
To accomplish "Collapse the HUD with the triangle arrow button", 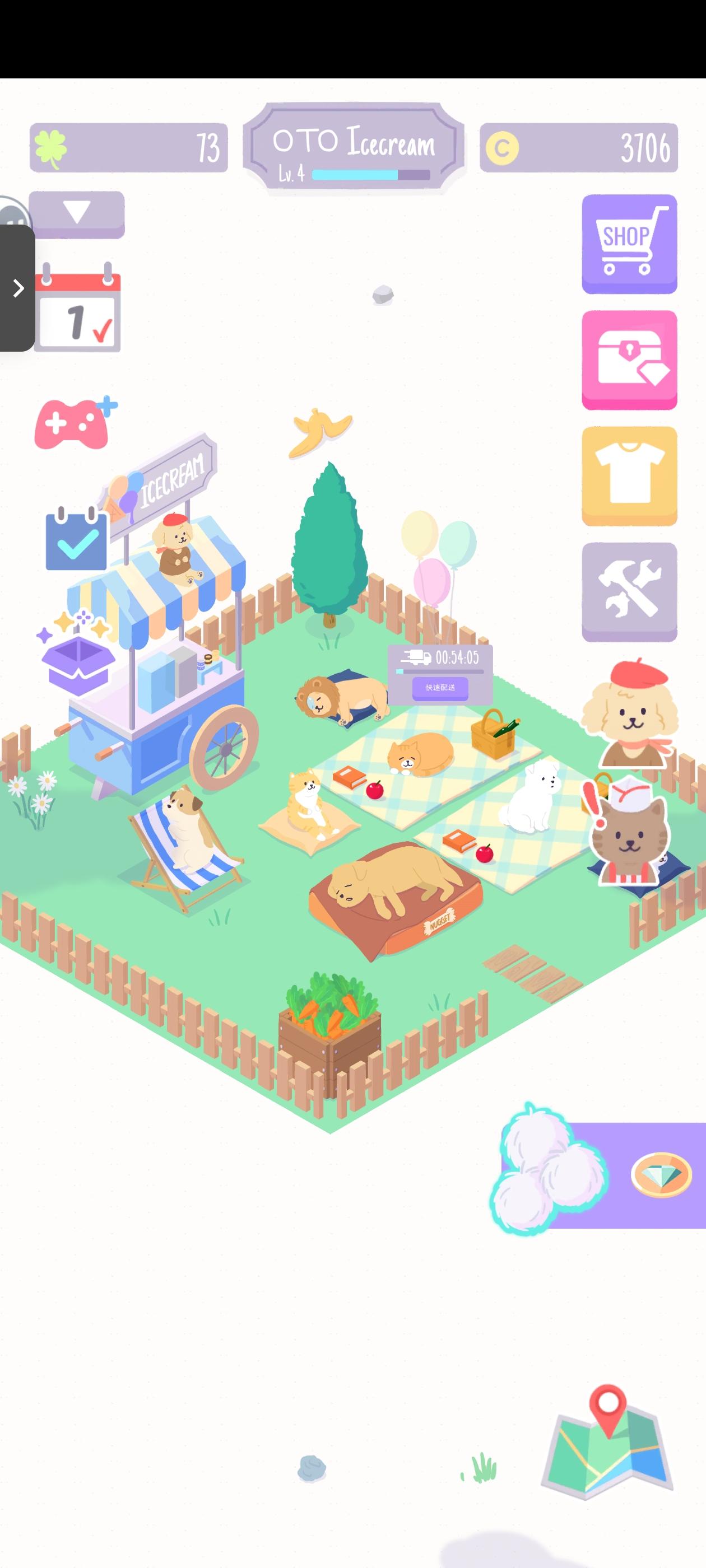I will coord(77,213).
